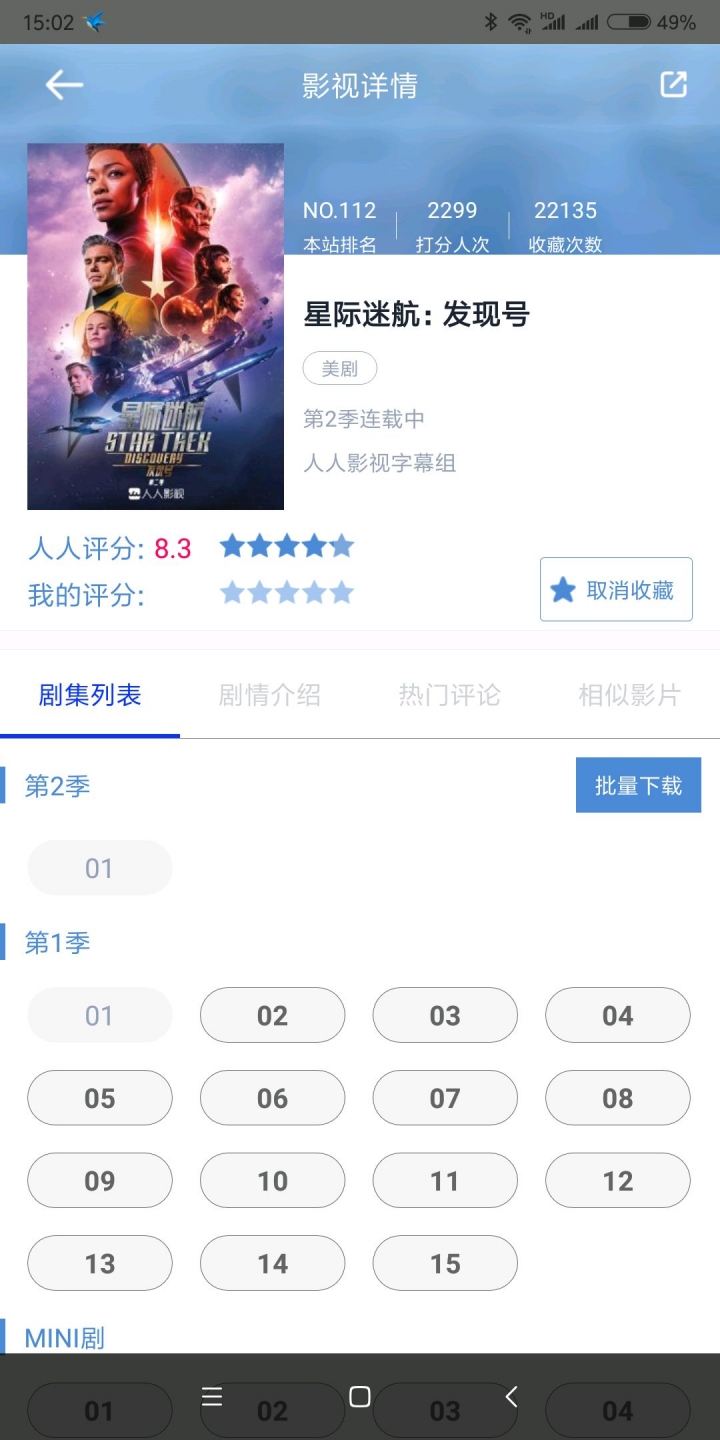The image size is (720, 1440).
Task: Select the 剧集列表 tab
Action: 90,695
